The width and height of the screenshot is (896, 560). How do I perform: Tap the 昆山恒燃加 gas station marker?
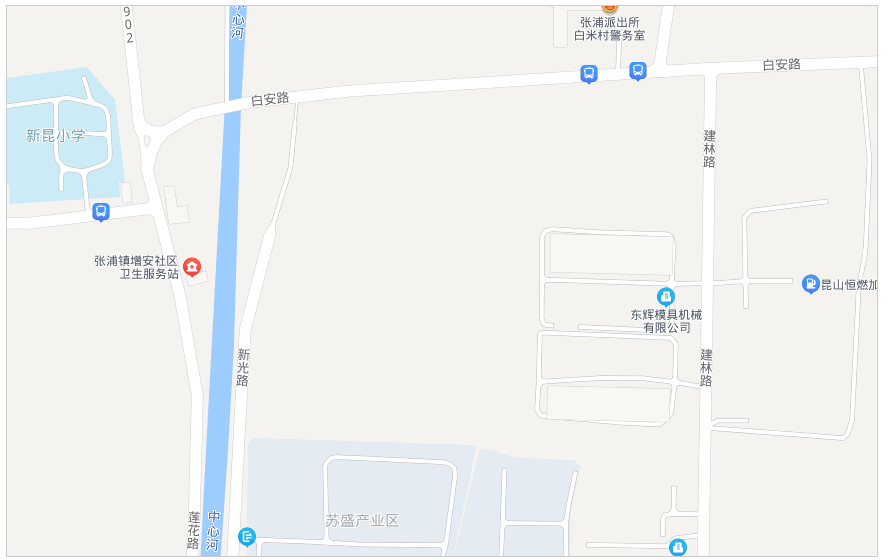(810, 284)
